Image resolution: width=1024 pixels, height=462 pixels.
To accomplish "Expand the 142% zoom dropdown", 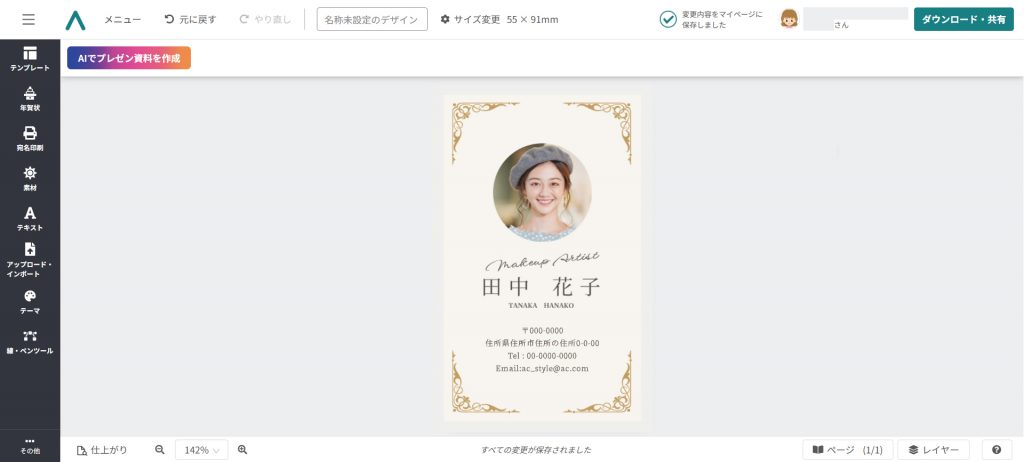I will pyautogui.click(x=201, y=450).
